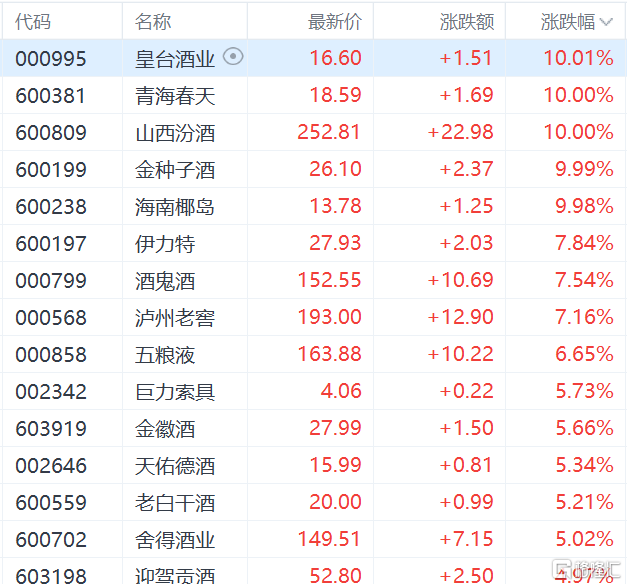Open the 巨力索具 stock row
This screenshot has width=627, height=586.
coord(175,391)
